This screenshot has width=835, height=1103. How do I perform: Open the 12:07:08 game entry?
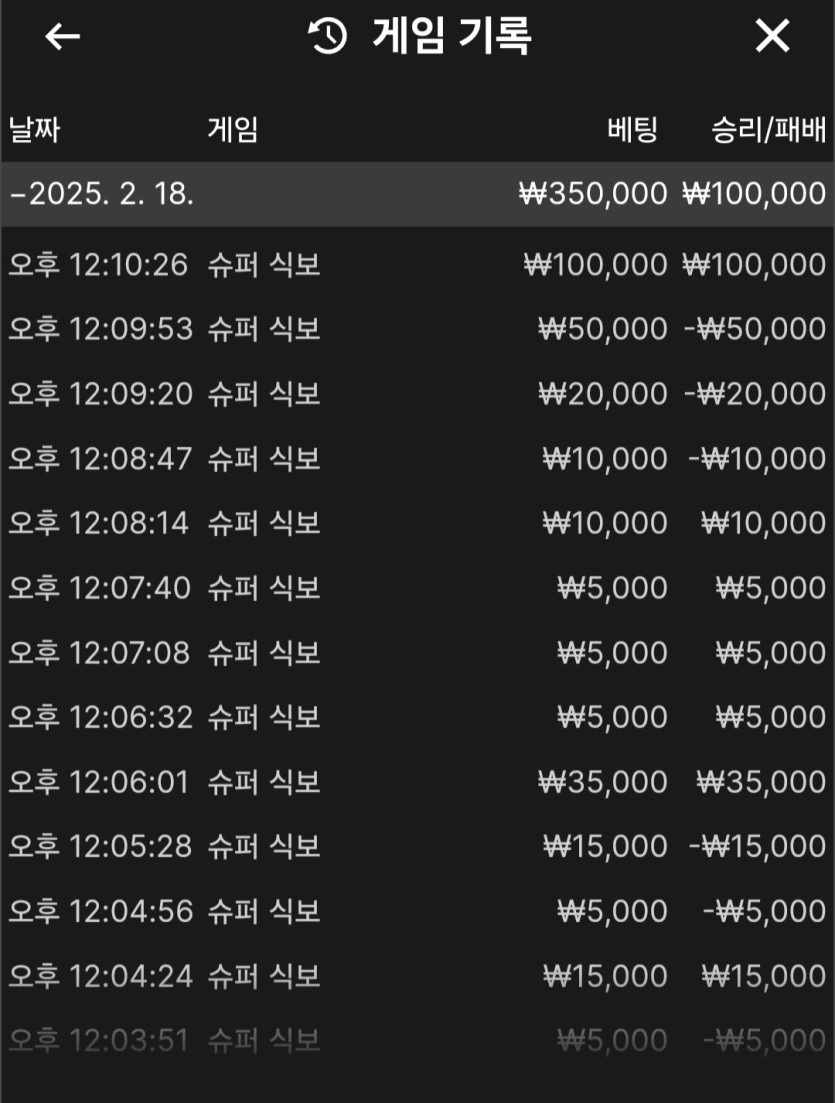(x=417, y=653)
